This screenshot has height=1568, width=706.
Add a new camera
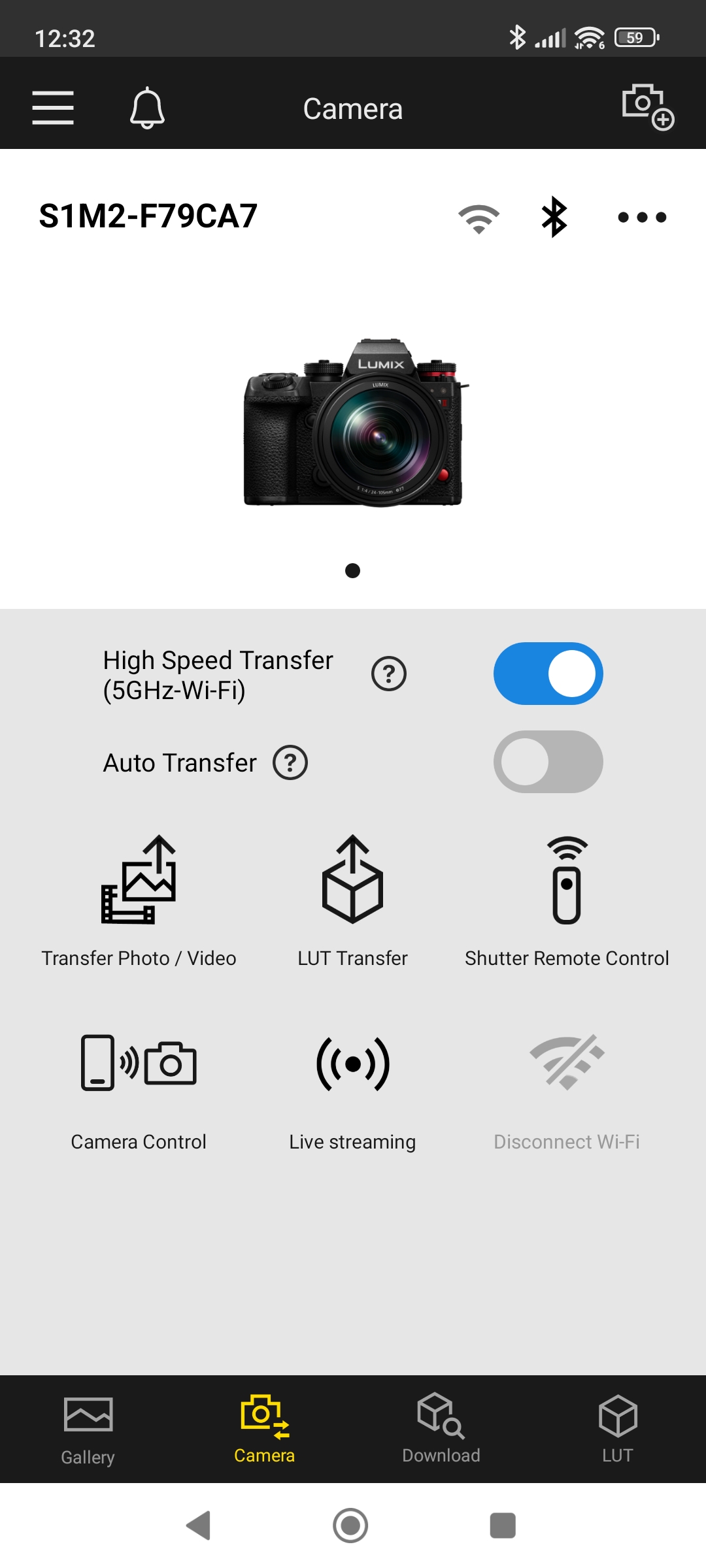(x=647, y=106)
